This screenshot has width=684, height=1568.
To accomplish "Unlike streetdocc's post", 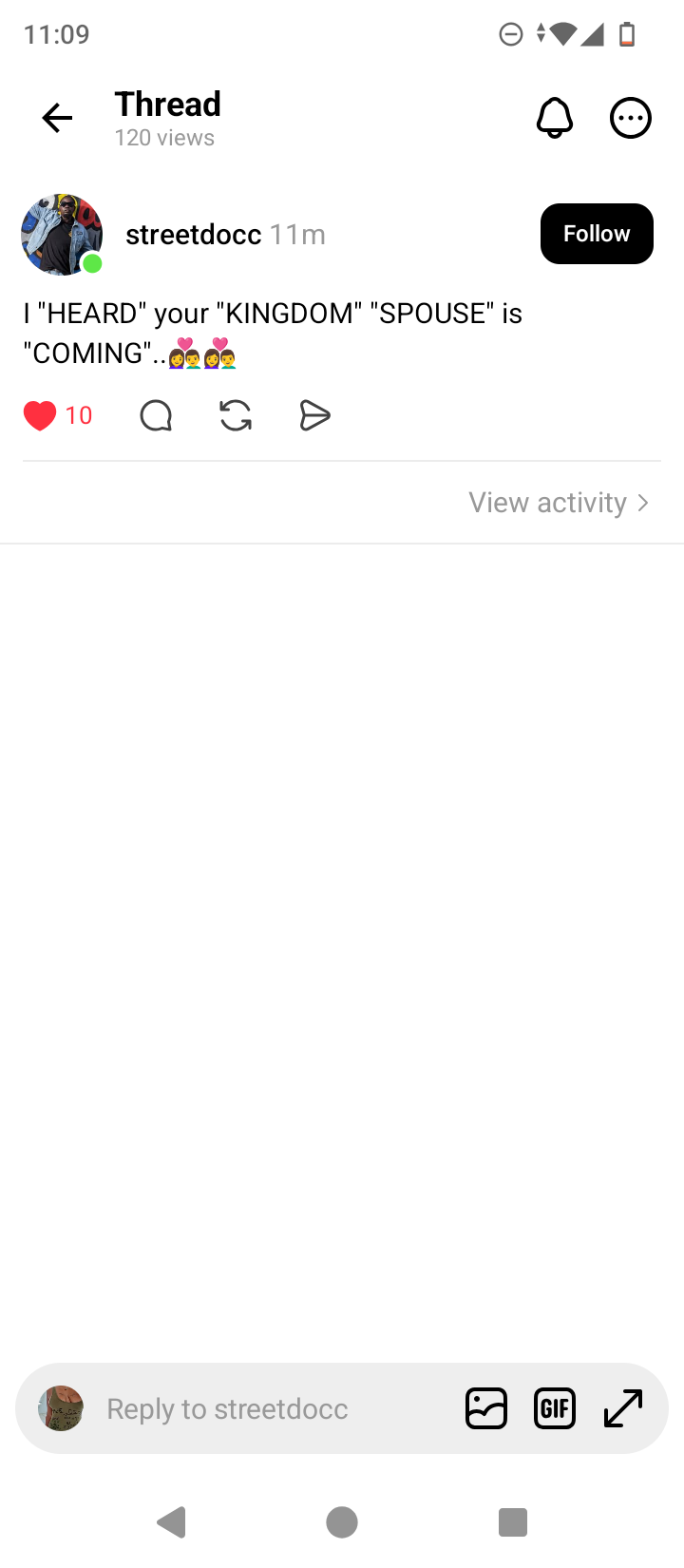I will coord(40,415).
